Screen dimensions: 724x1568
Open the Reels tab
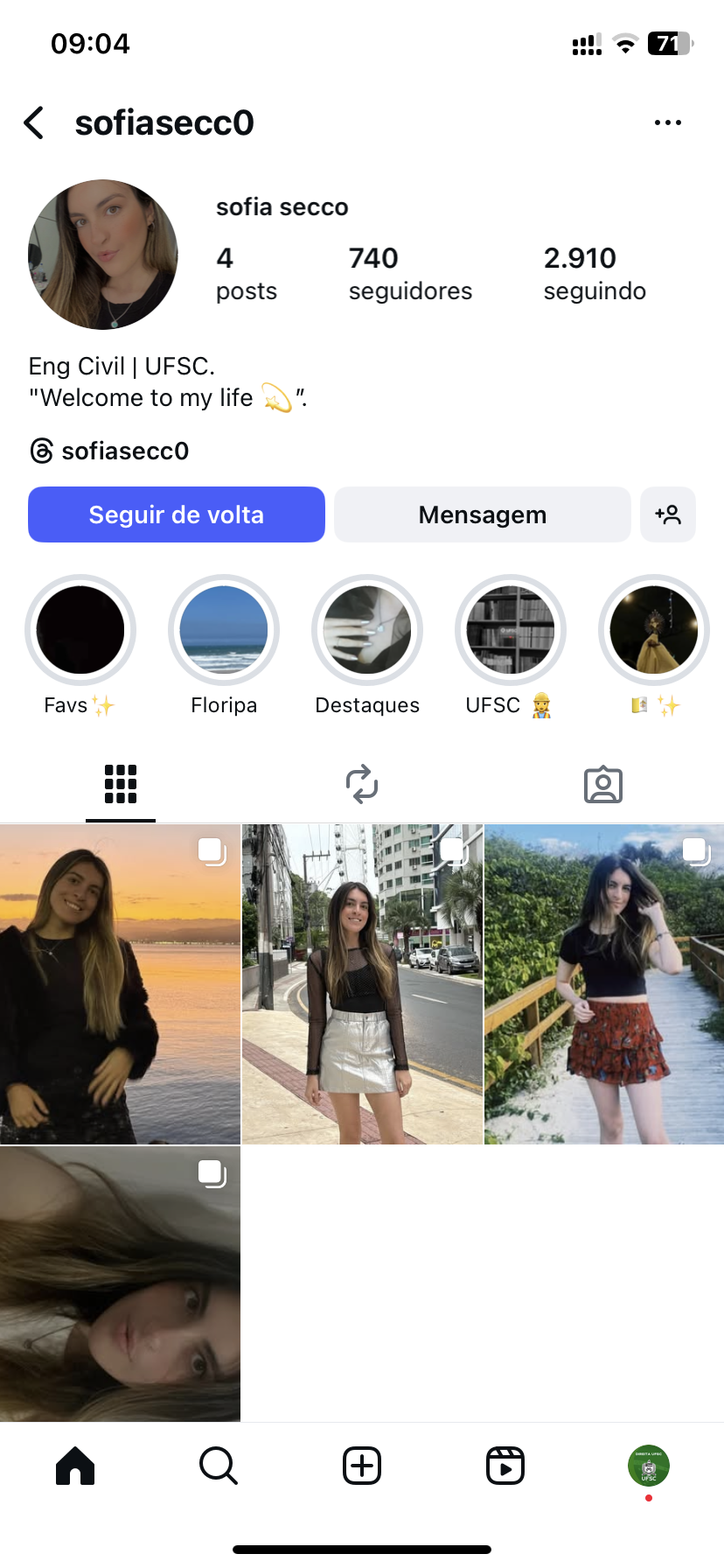(x=505, y=1466)
